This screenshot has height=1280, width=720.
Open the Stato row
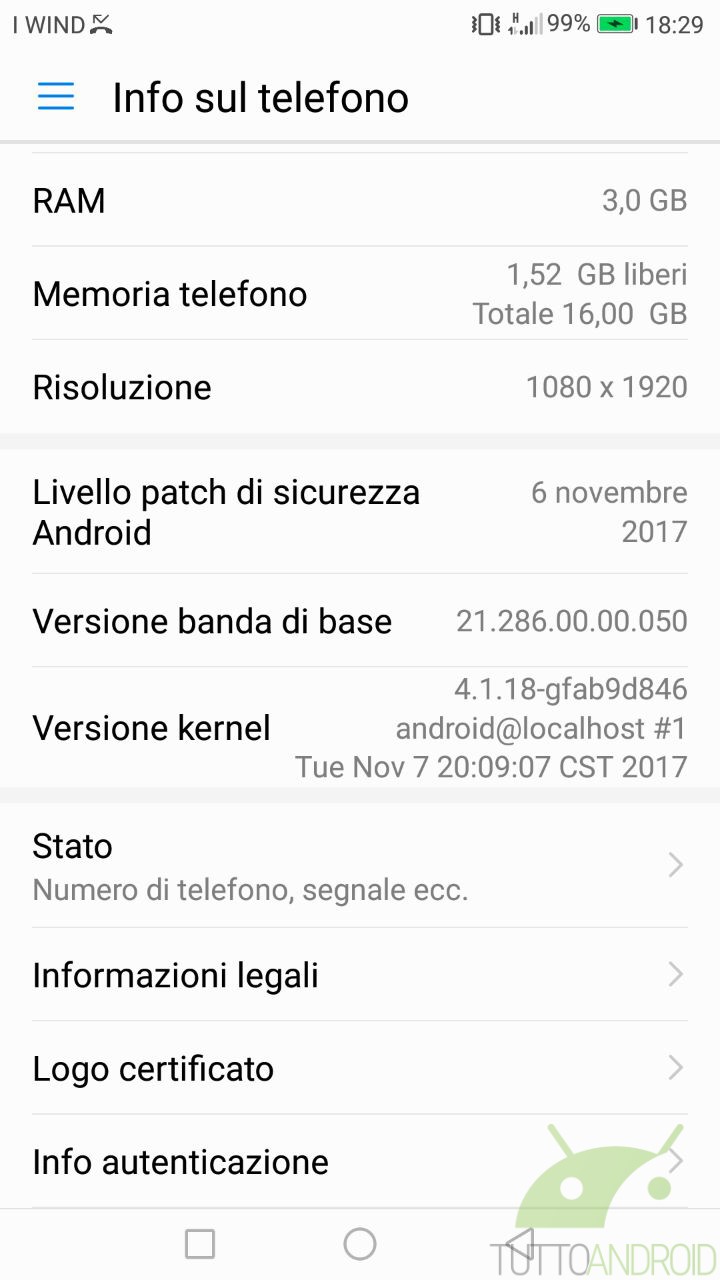[x=360, y=865]
